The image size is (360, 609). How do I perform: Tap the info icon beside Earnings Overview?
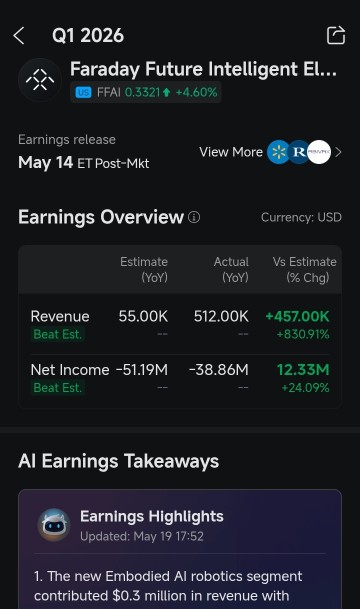(194, 217)
